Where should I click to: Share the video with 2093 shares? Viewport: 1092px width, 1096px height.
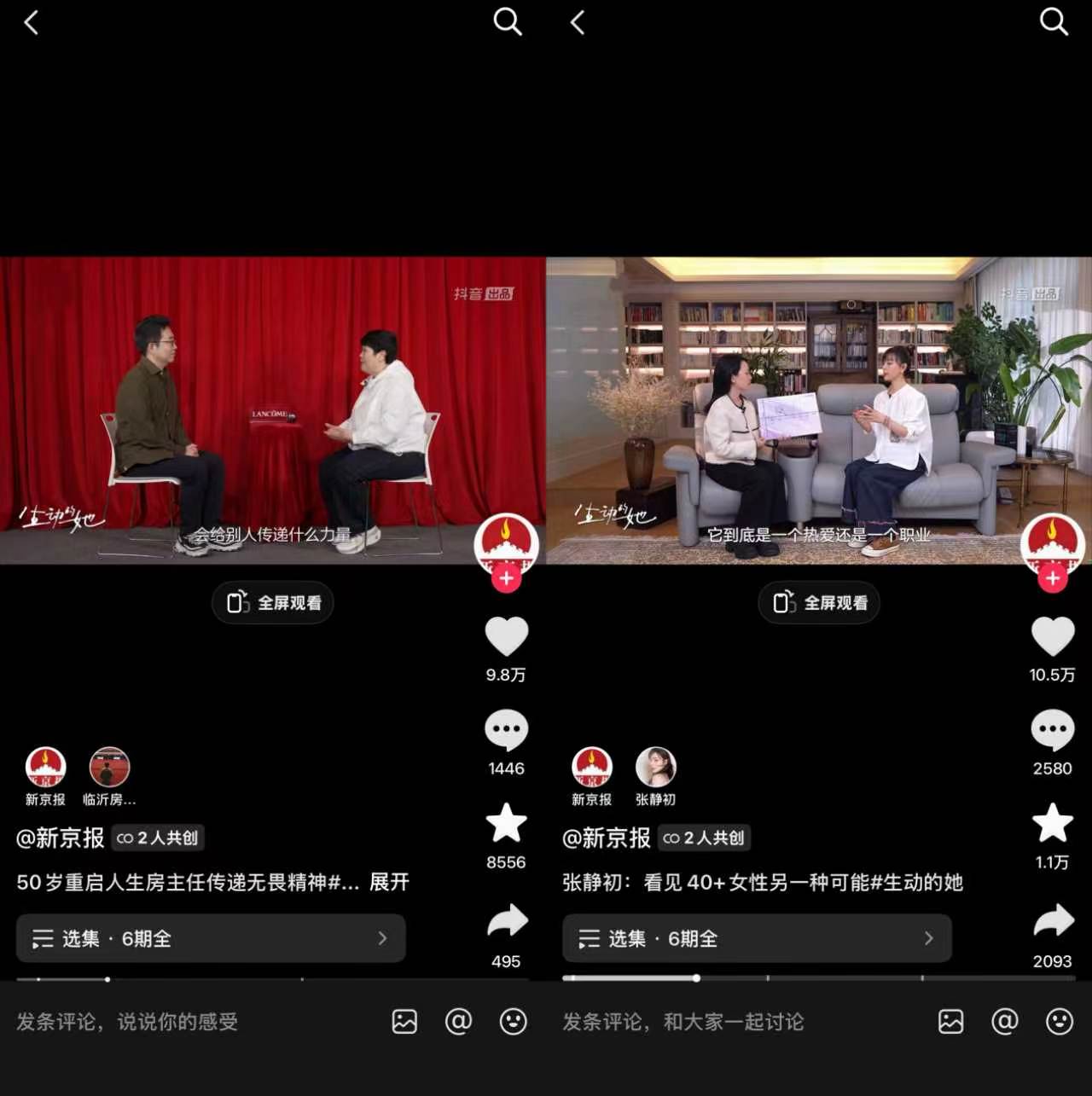(x=1053, y=922)
